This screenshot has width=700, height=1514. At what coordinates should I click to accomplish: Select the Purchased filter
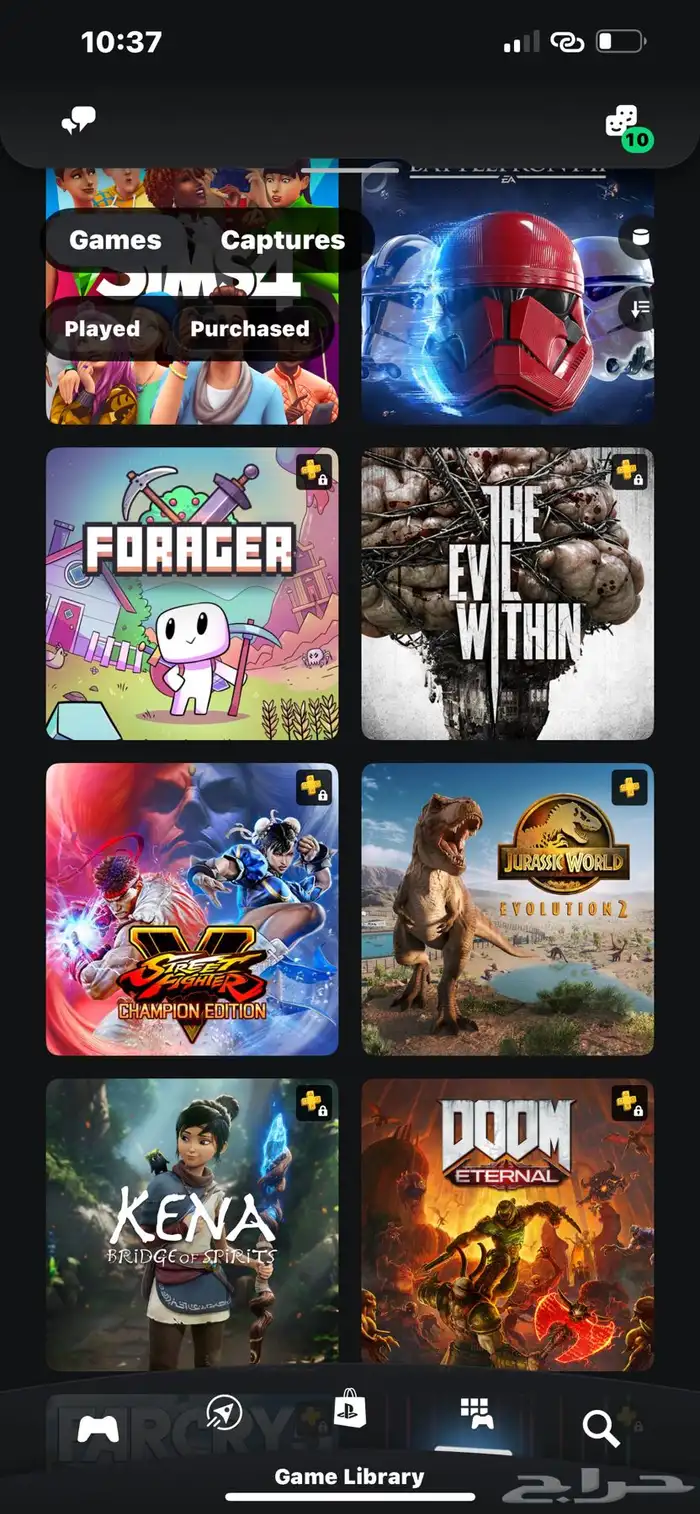250,328
